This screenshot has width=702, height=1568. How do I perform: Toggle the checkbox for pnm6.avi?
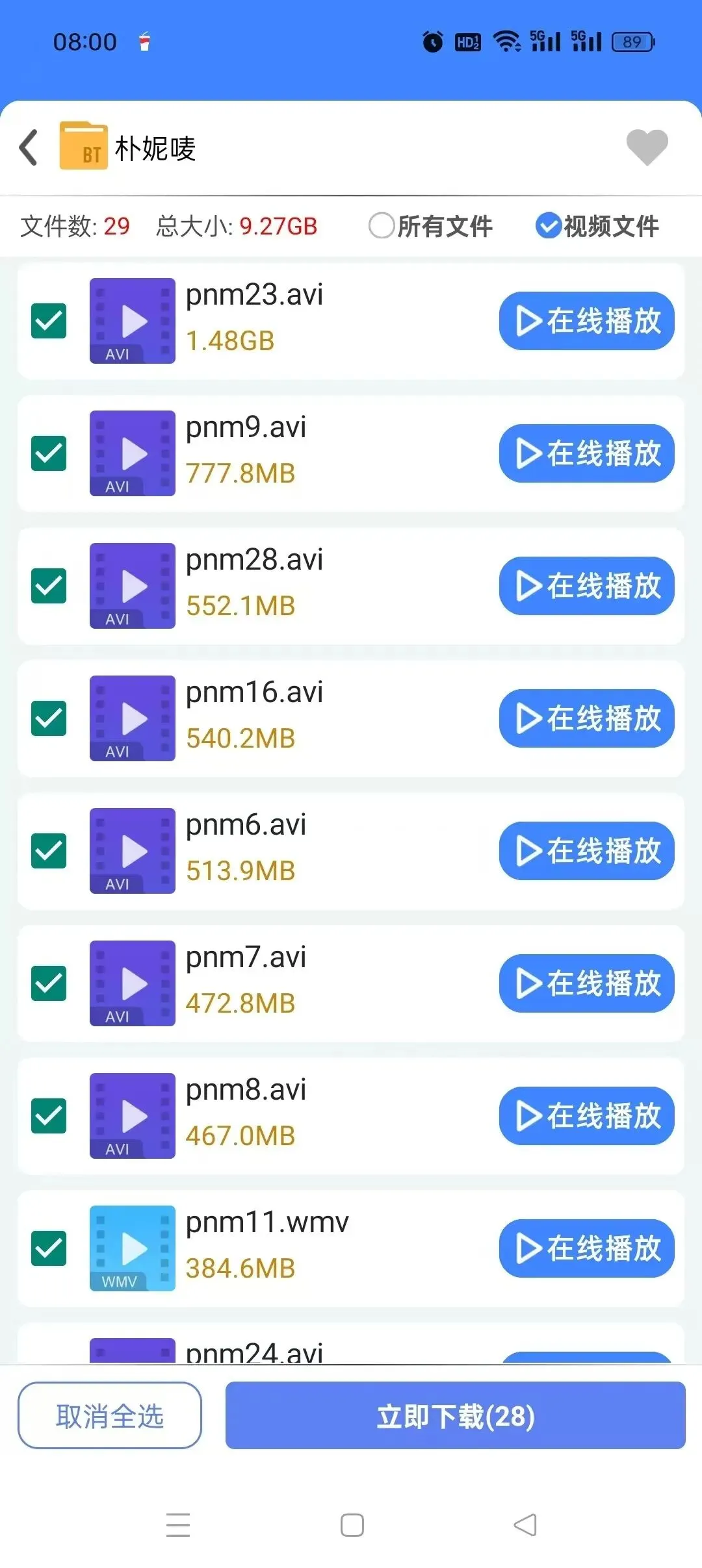pyautogui.click(x=49, y=851)
